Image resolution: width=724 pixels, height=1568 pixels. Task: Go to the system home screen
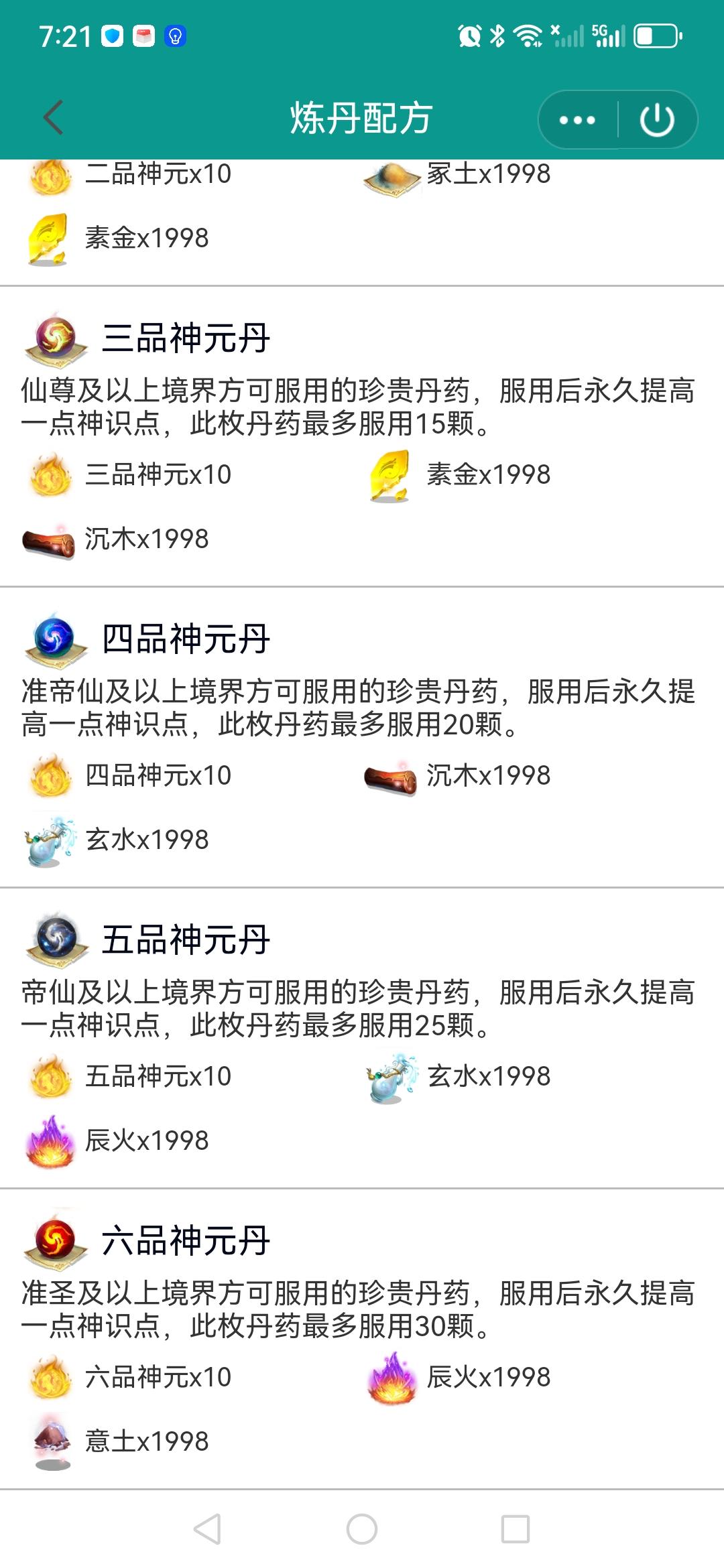tap(362, 1529)
